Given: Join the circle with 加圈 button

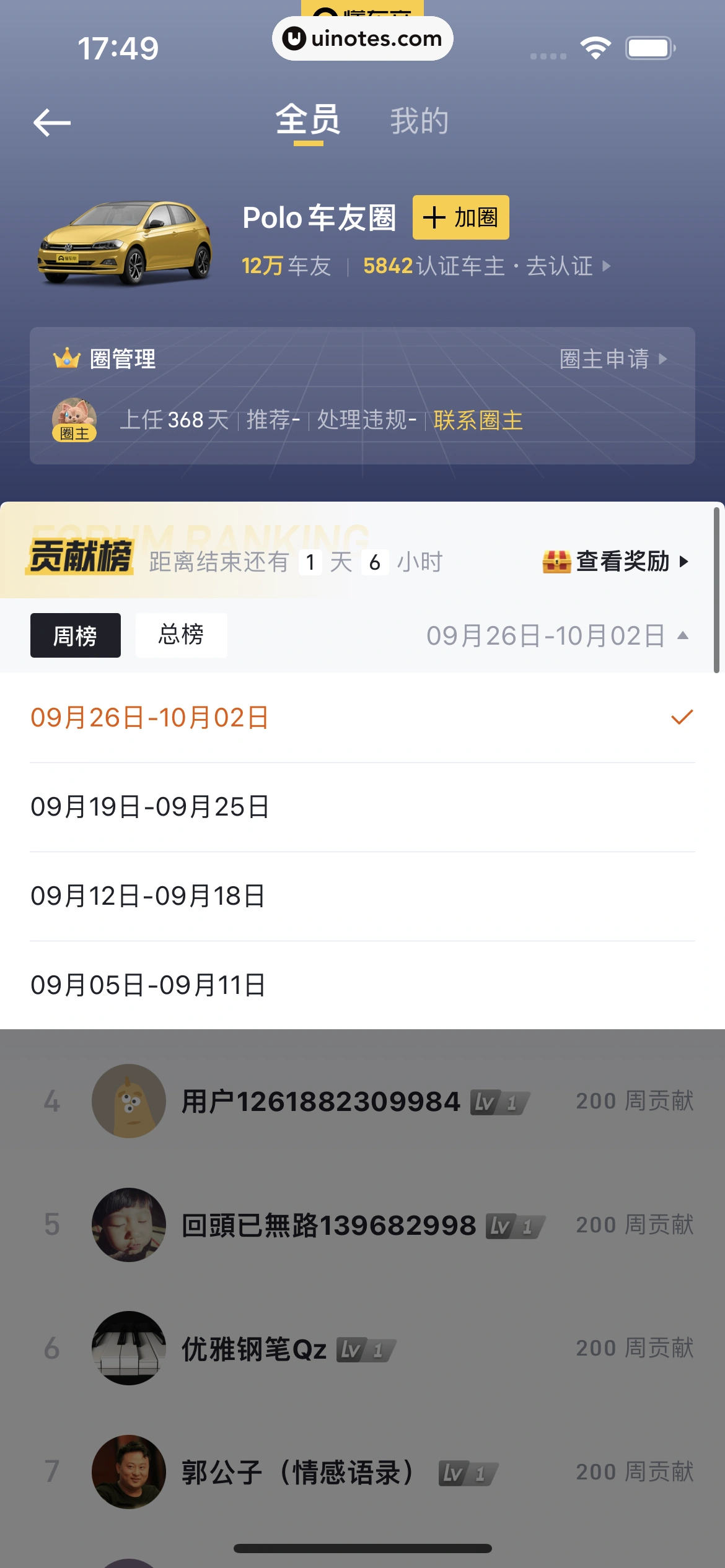Looking at the screenshot, I should (460, 217).
